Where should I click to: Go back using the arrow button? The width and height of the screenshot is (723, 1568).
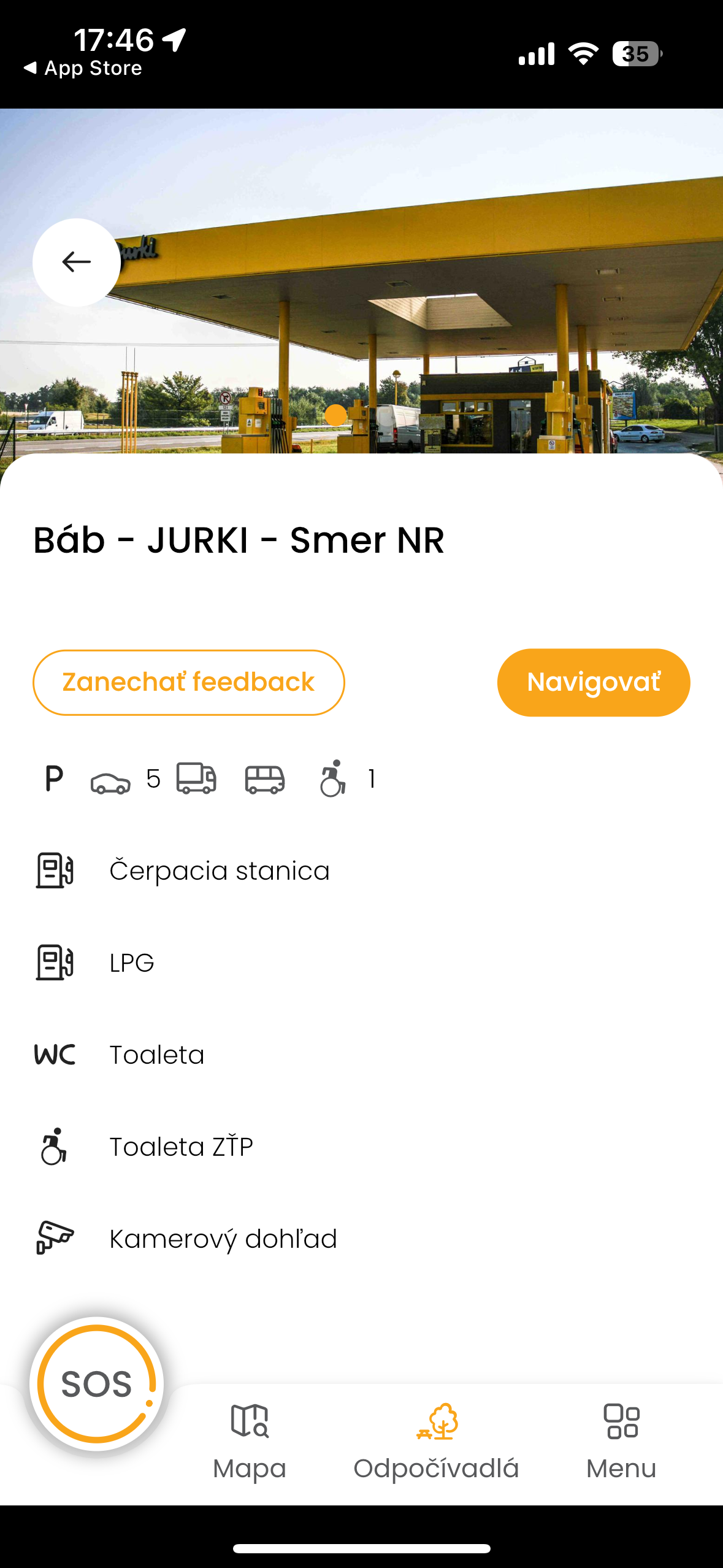pos(76,261)
